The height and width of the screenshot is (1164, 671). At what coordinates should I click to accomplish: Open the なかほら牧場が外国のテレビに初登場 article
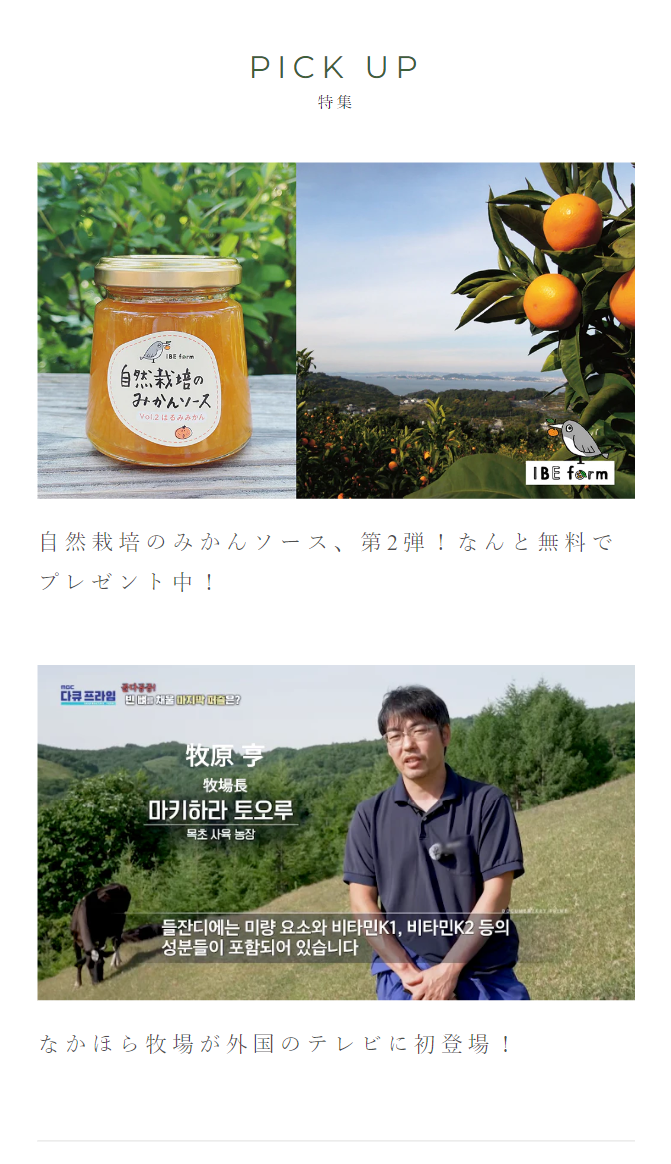tap(275, 1043)
